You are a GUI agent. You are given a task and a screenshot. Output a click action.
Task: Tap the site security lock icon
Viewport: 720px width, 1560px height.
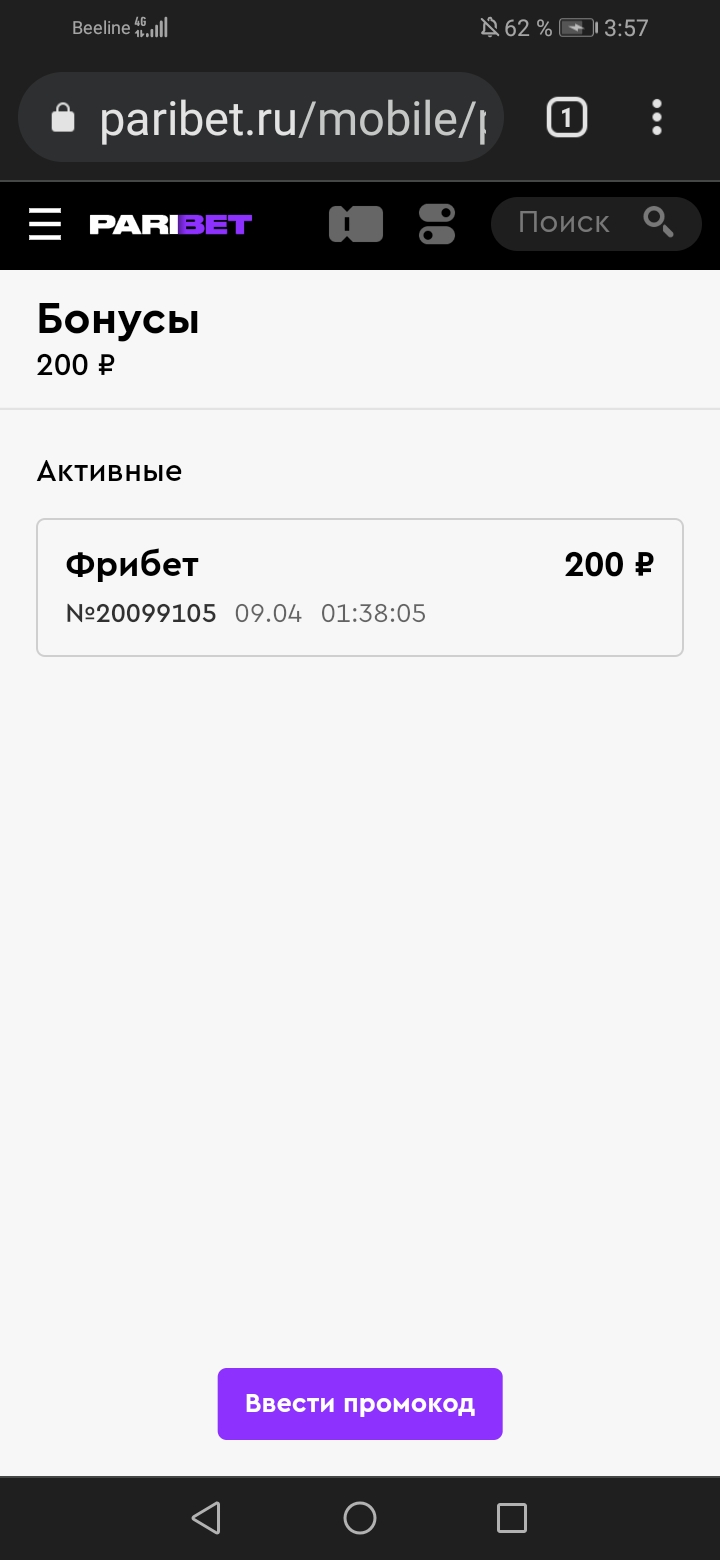pyautogui.click(x=62, y=117)
